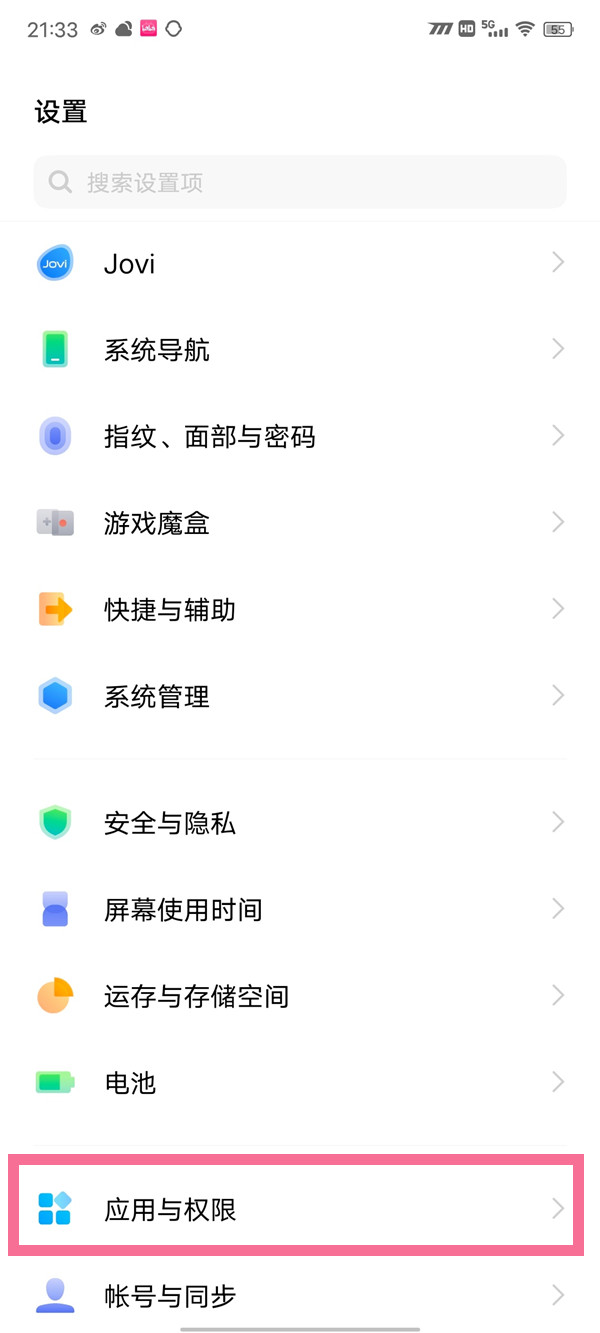
Task: Open 运存与存储空间
Action: coord(300,996)
